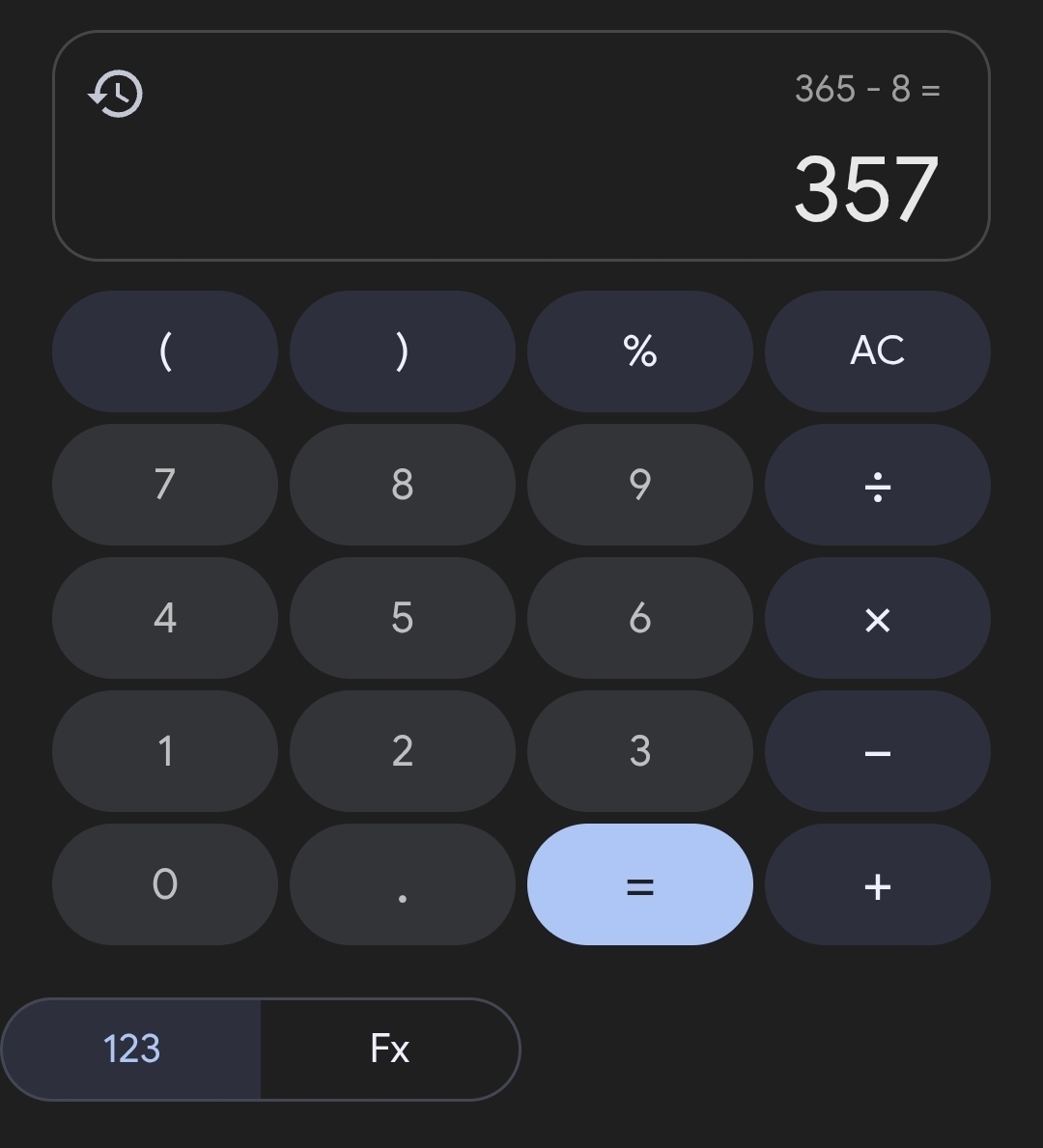Add a decimal point

[402, 884]
